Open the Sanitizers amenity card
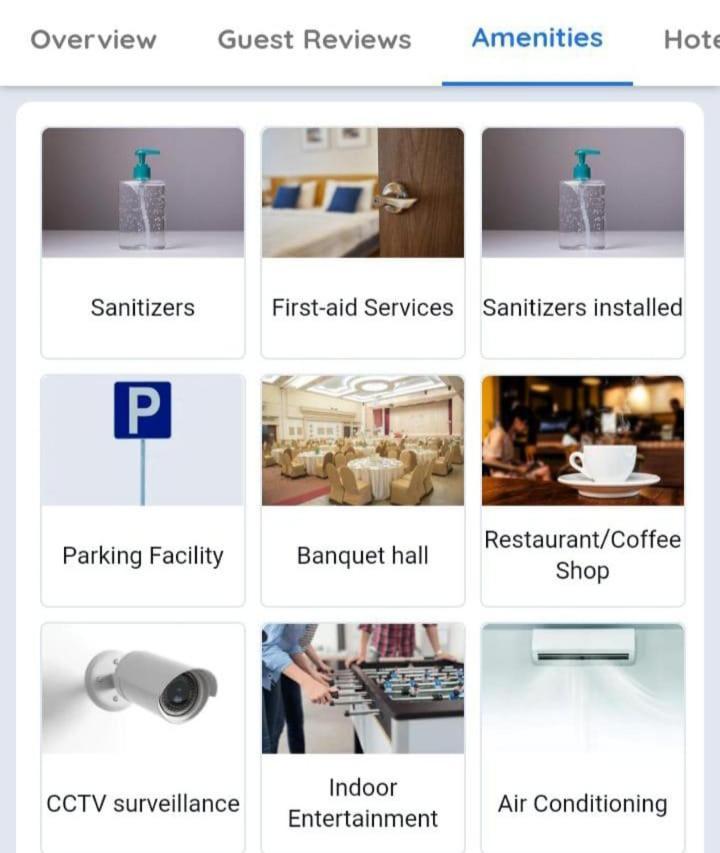Screen dimensions: 720x853 point(143,242)
